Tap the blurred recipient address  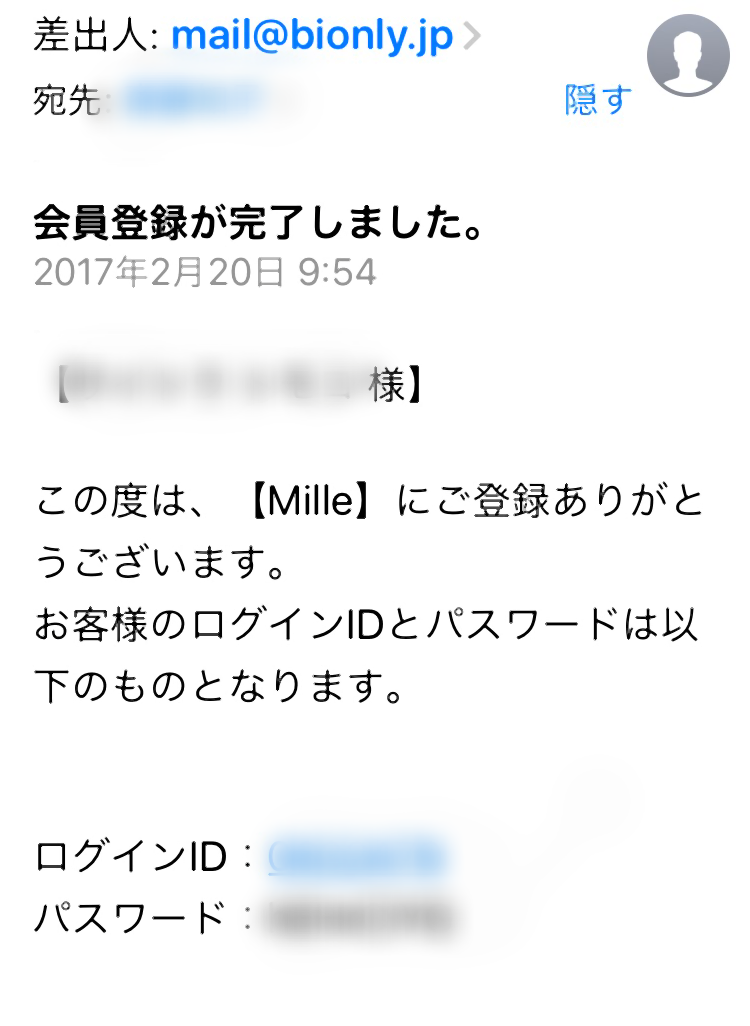(x=195, y=100)
